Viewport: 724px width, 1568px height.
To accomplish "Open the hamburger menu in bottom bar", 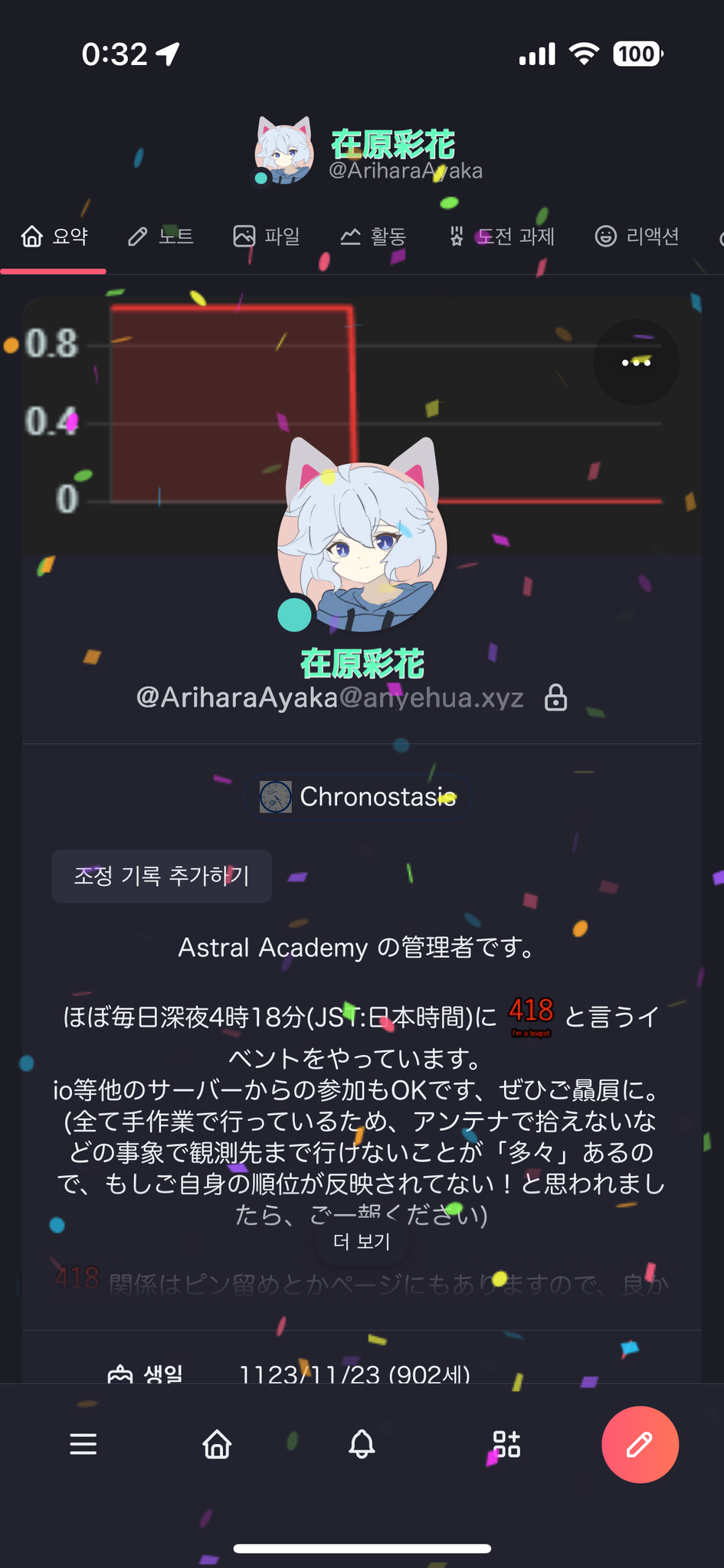I will [x=83, y=1445].
